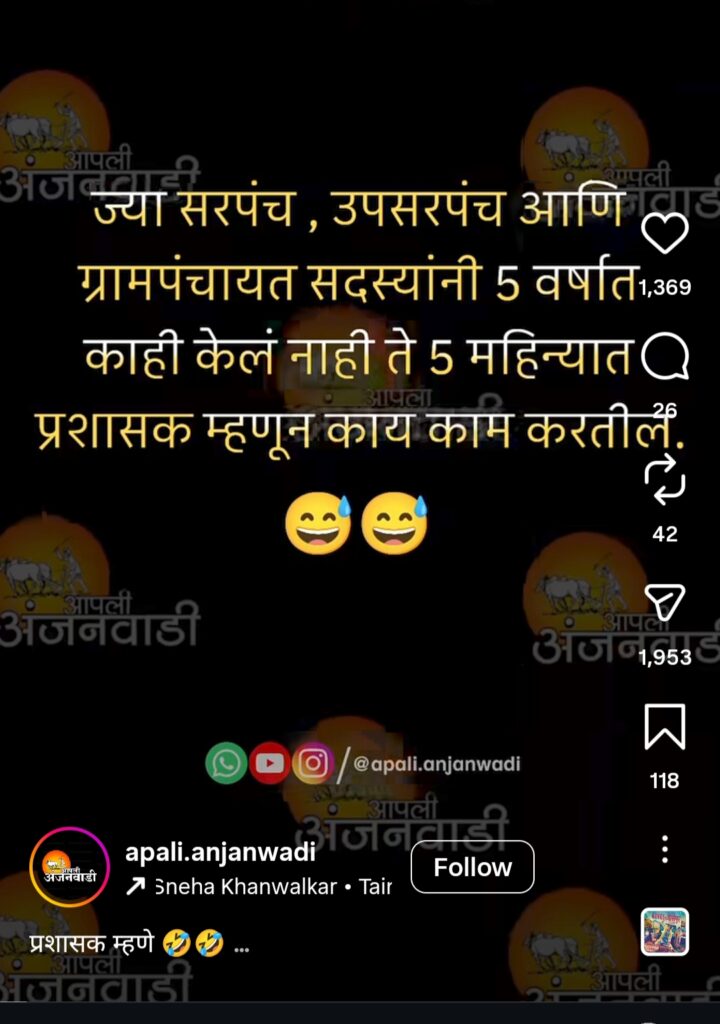
Task: Open the comments on this reel
Action: coord(665,357)
